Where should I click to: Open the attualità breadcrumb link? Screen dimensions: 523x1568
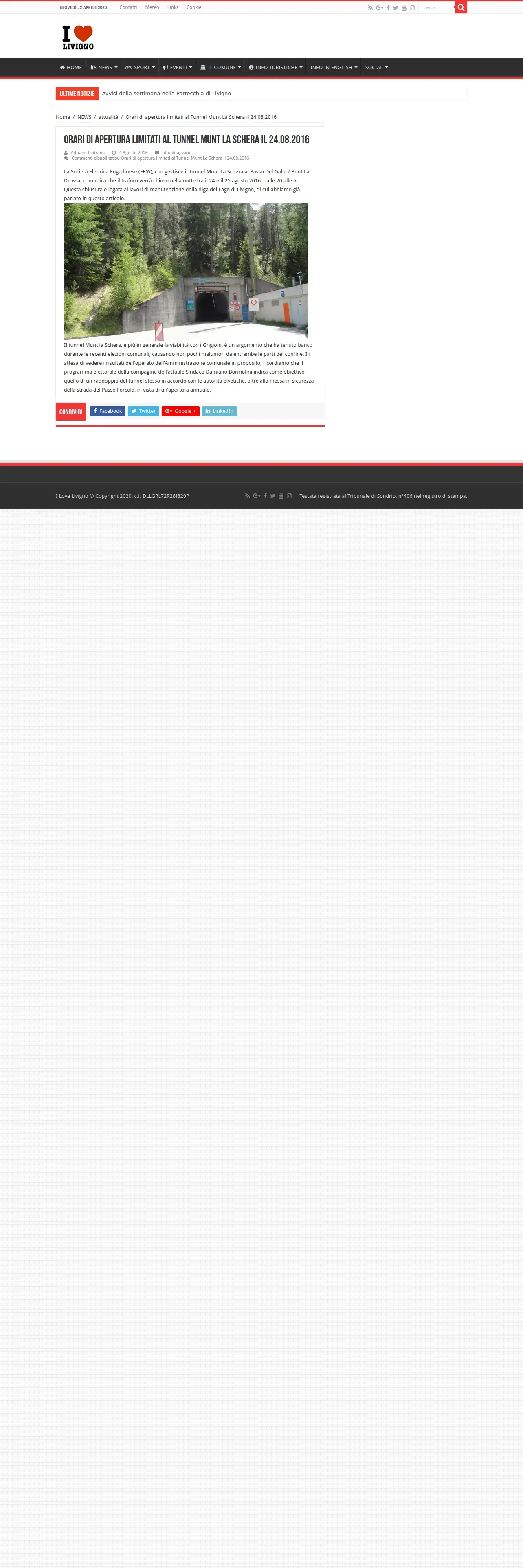tap(108, 117)
